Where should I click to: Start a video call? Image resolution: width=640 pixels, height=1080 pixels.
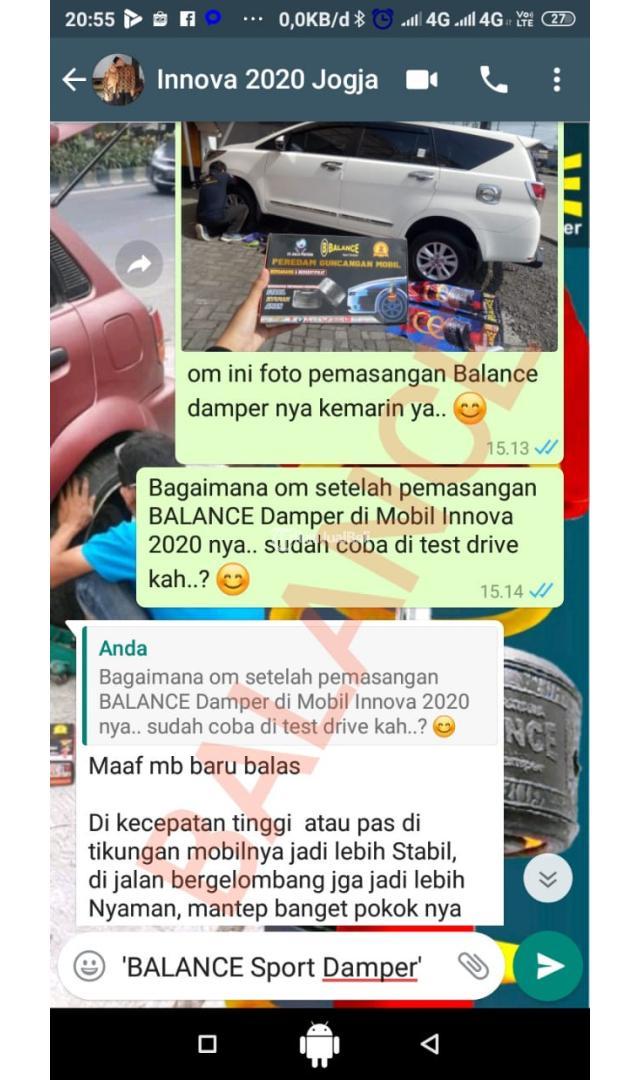(421, 80)
